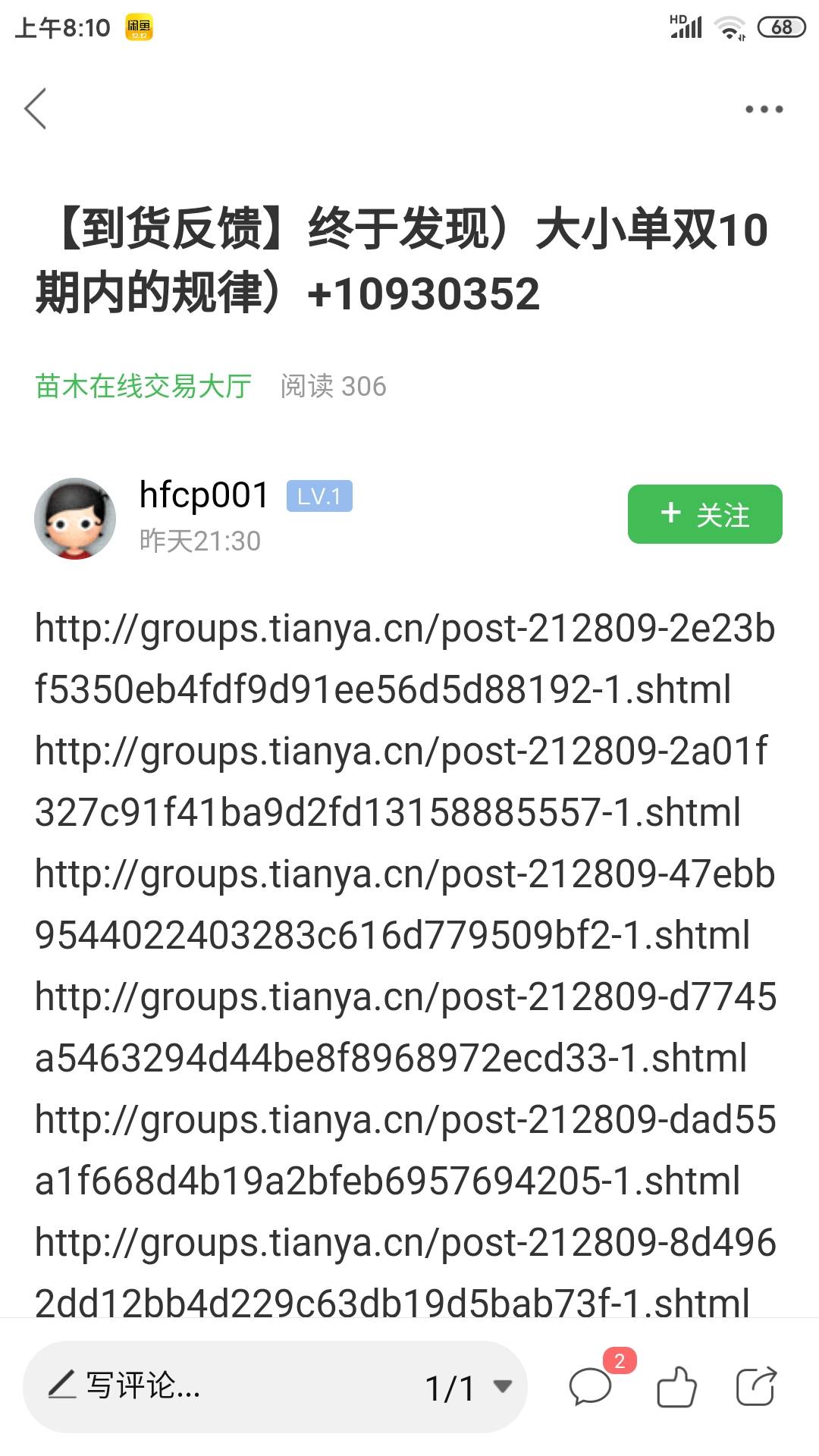Open the 苗木在线交易大厅 group link
819x1456 pixels.
click(x=143, y=386)
